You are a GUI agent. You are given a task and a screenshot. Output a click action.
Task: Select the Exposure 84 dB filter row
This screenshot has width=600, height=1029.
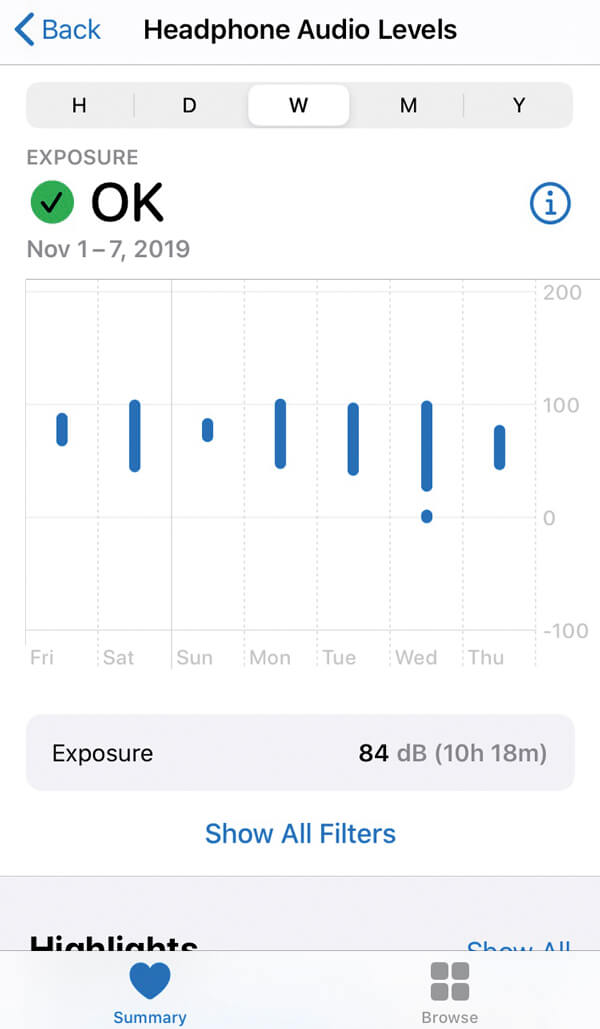point(300,753)
